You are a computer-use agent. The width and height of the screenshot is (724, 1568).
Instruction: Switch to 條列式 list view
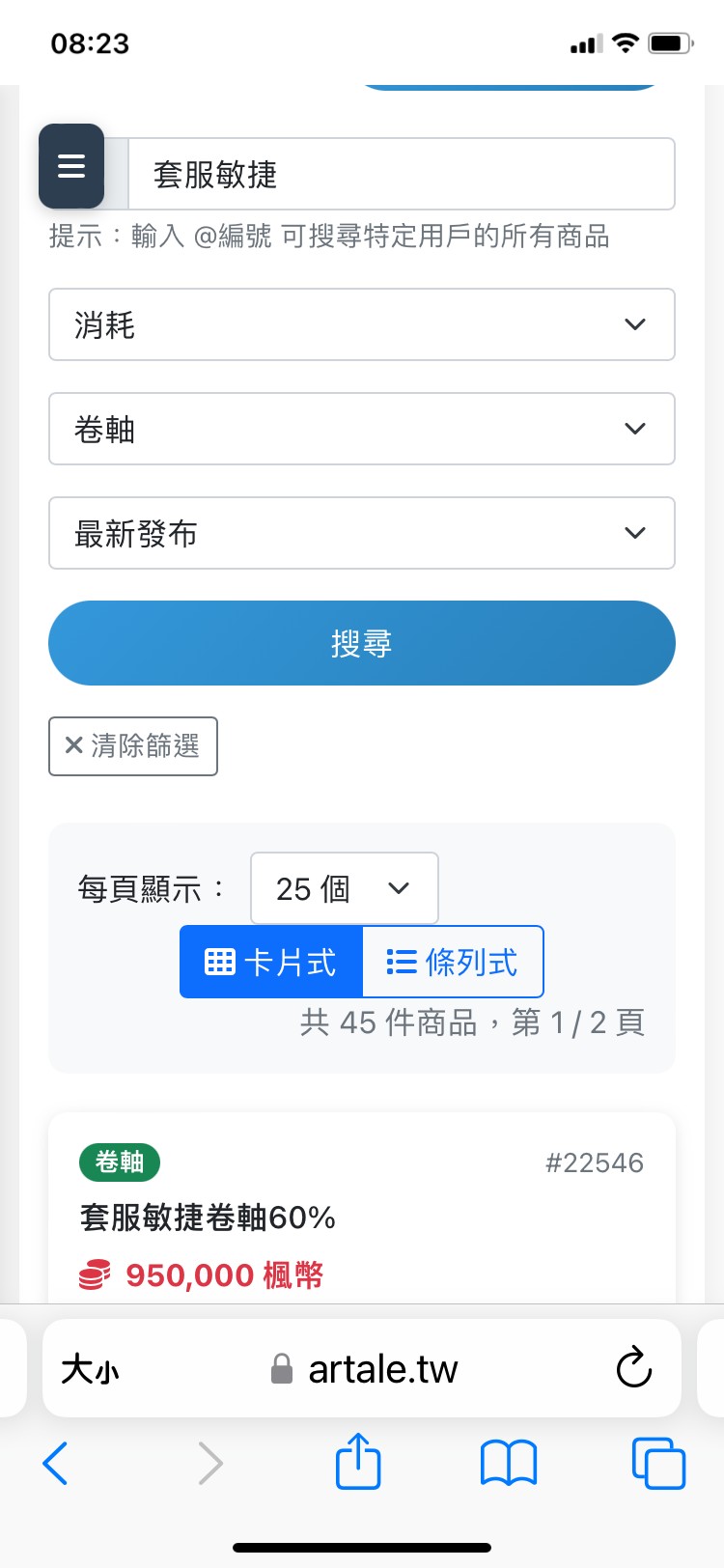click(x=453, y=962)
